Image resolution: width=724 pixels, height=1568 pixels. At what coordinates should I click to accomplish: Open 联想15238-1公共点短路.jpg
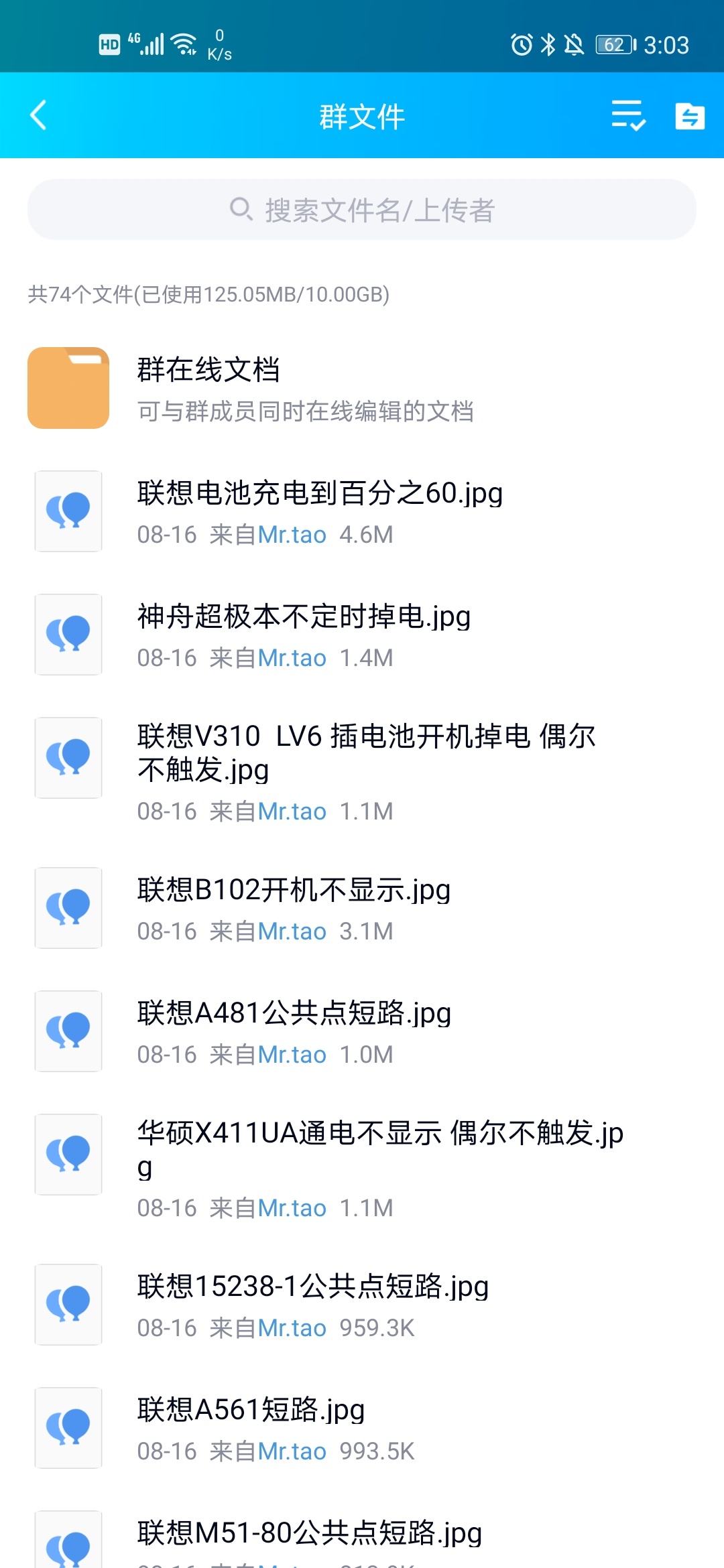click(x=362, y=1305)
